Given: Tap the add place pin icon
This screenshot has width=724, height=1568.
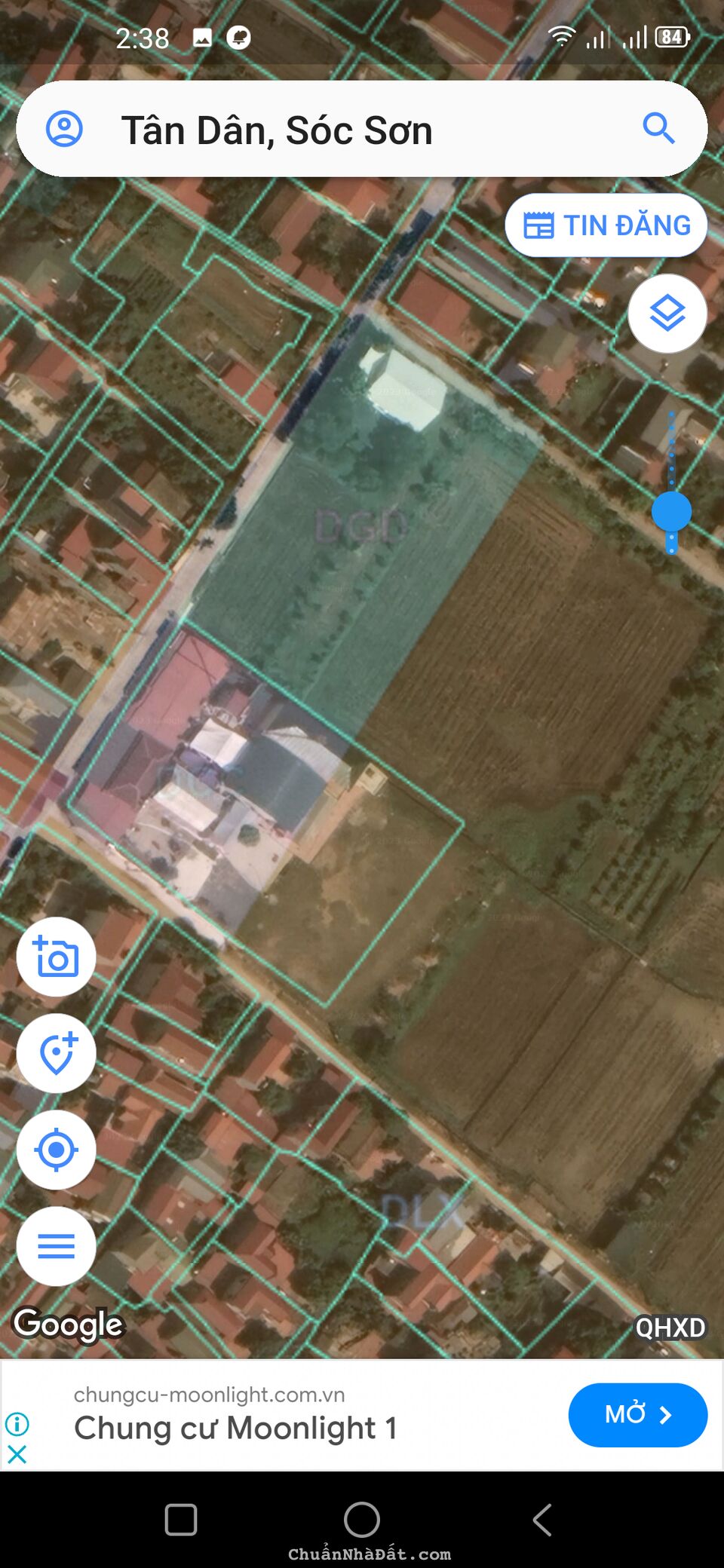Looking at the screenshot, I should pos(57,1052).
